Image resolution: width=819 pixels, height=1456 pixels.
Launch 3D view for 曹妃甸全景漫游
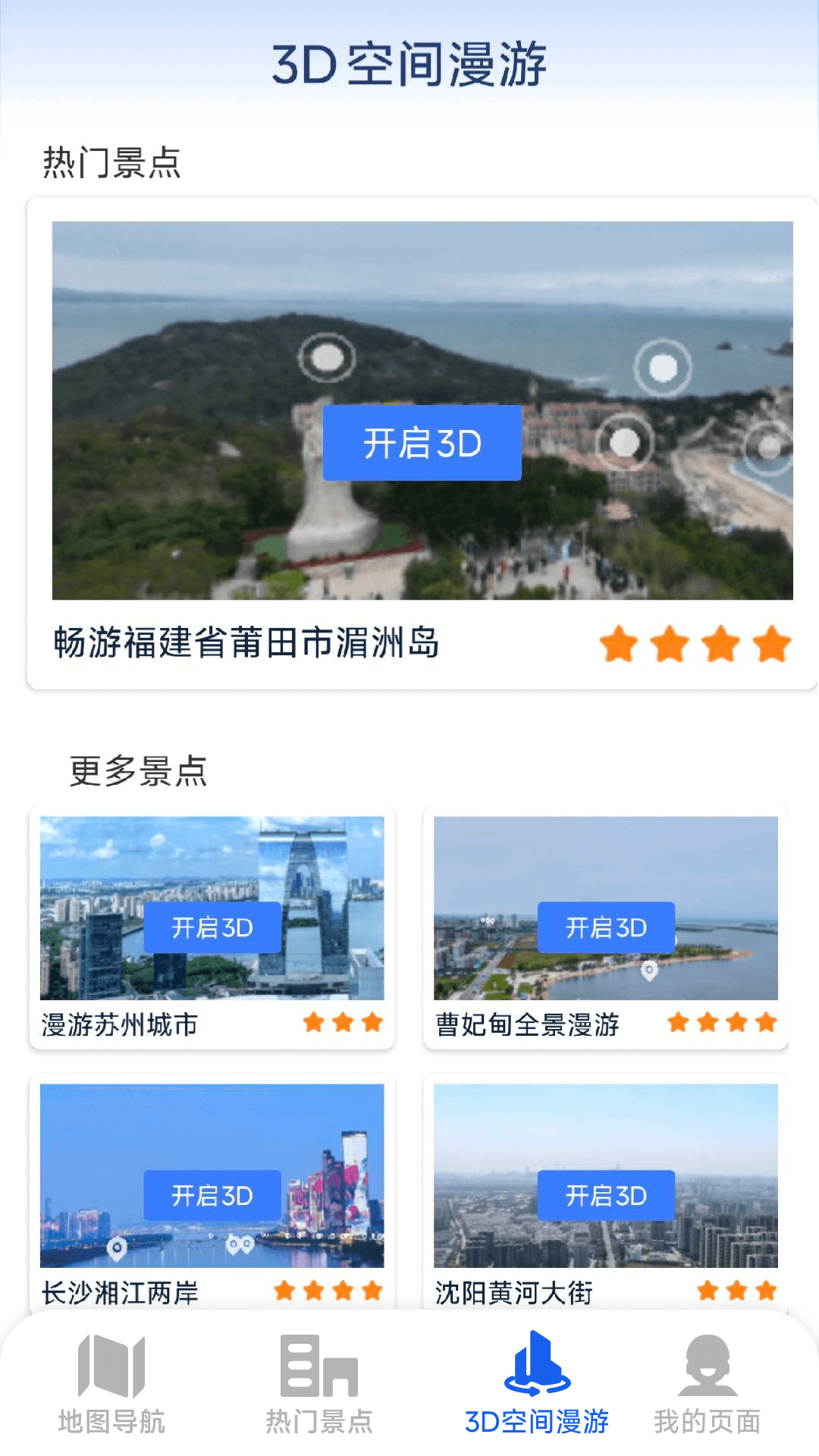[606, 927]
